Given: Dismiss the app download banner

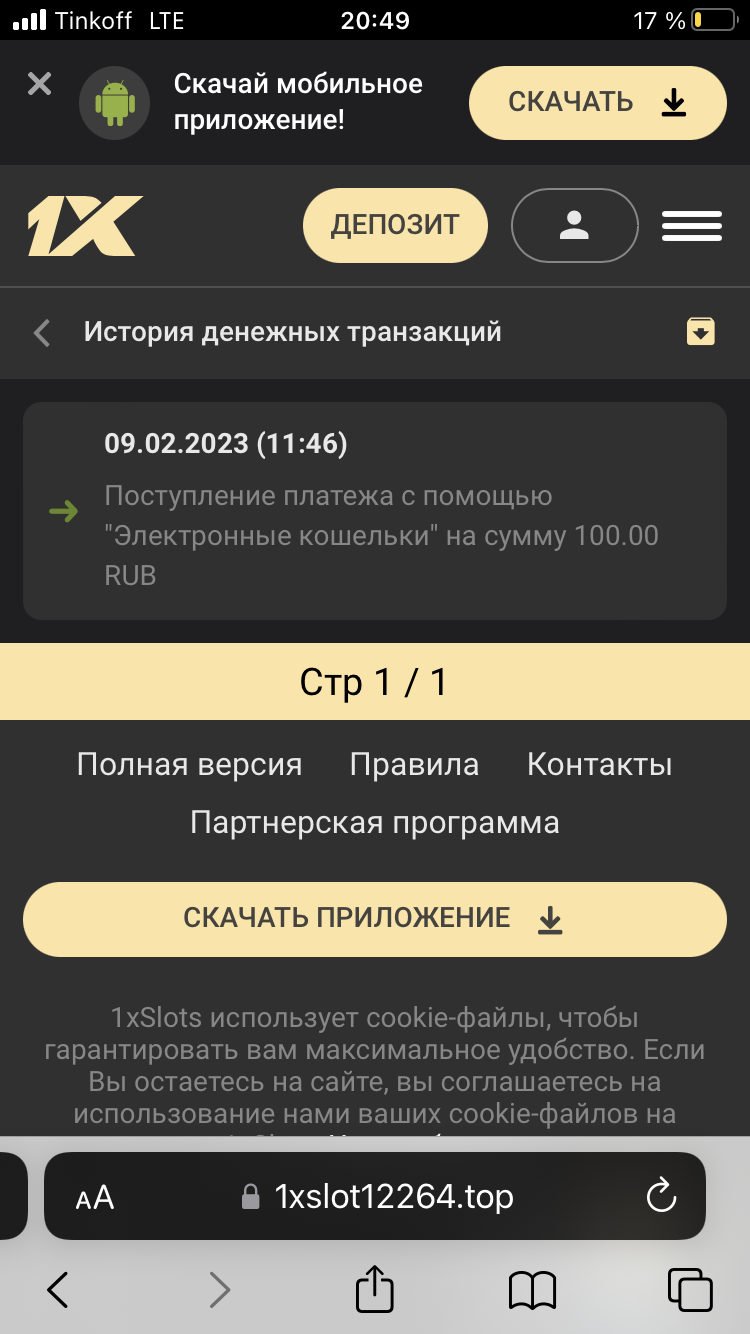Looking at the screenshot, I should 39,84.
